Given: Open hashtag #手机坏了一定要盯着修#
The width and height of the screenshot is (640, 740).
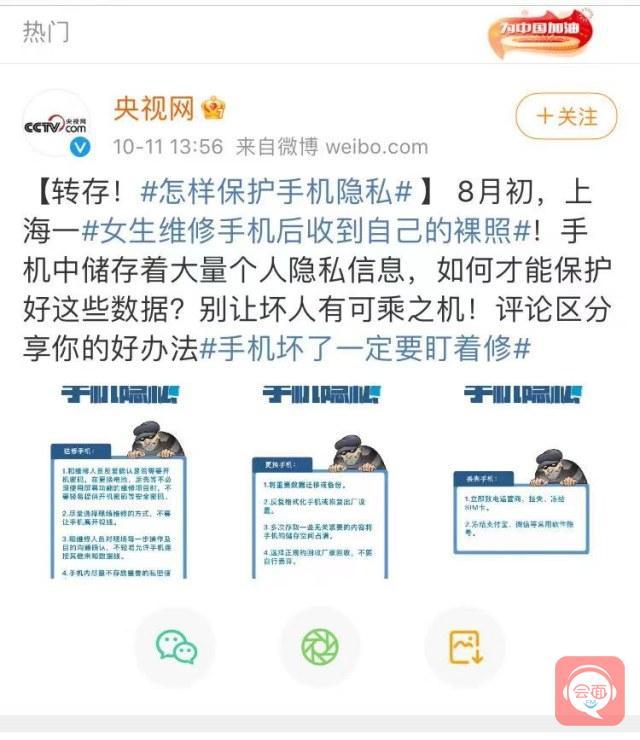Looking at the screenshot, I should point(364,348).
